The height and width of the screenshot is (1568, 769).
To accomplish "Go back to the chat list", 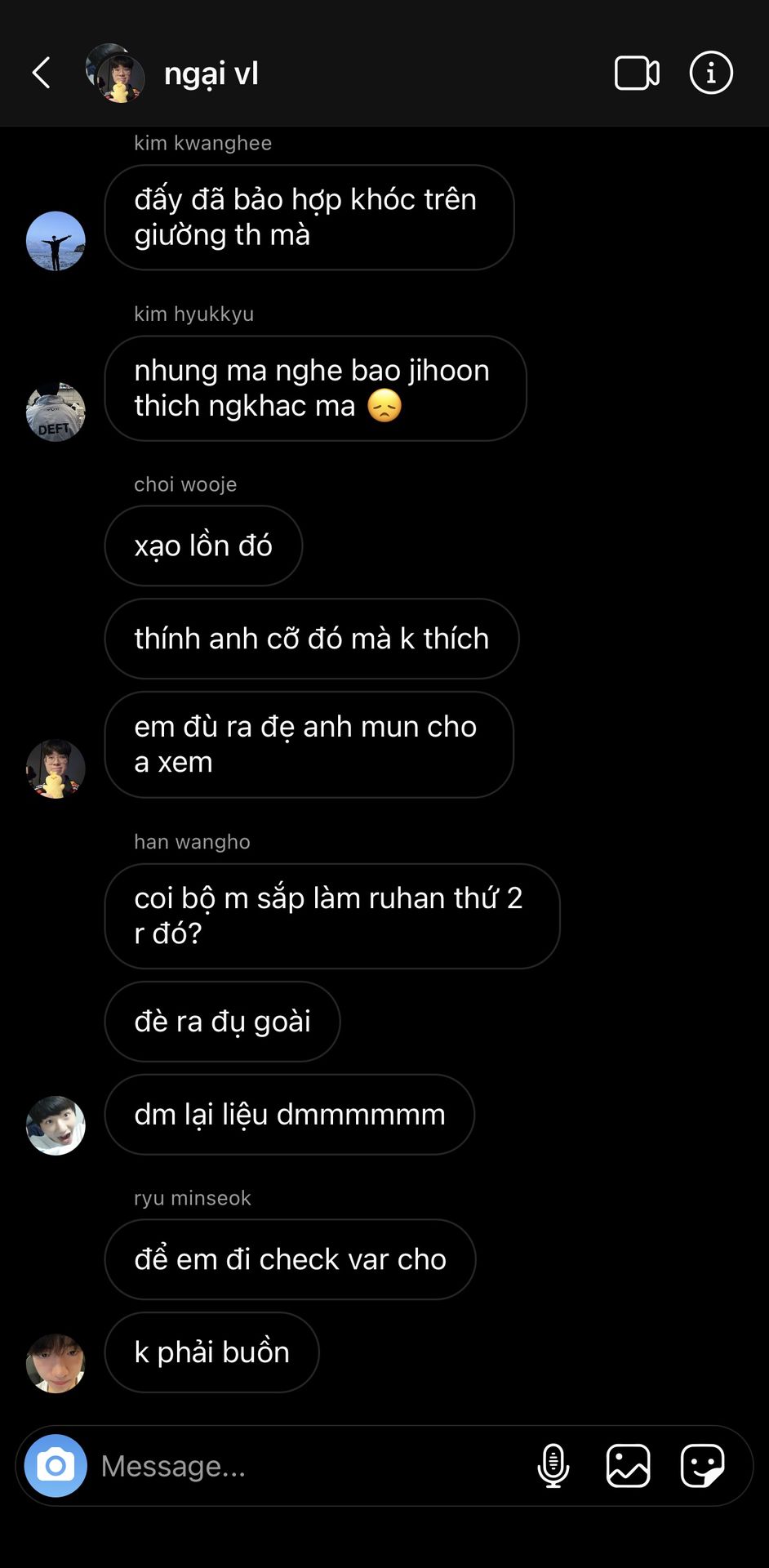I will [x=42, y=73].
